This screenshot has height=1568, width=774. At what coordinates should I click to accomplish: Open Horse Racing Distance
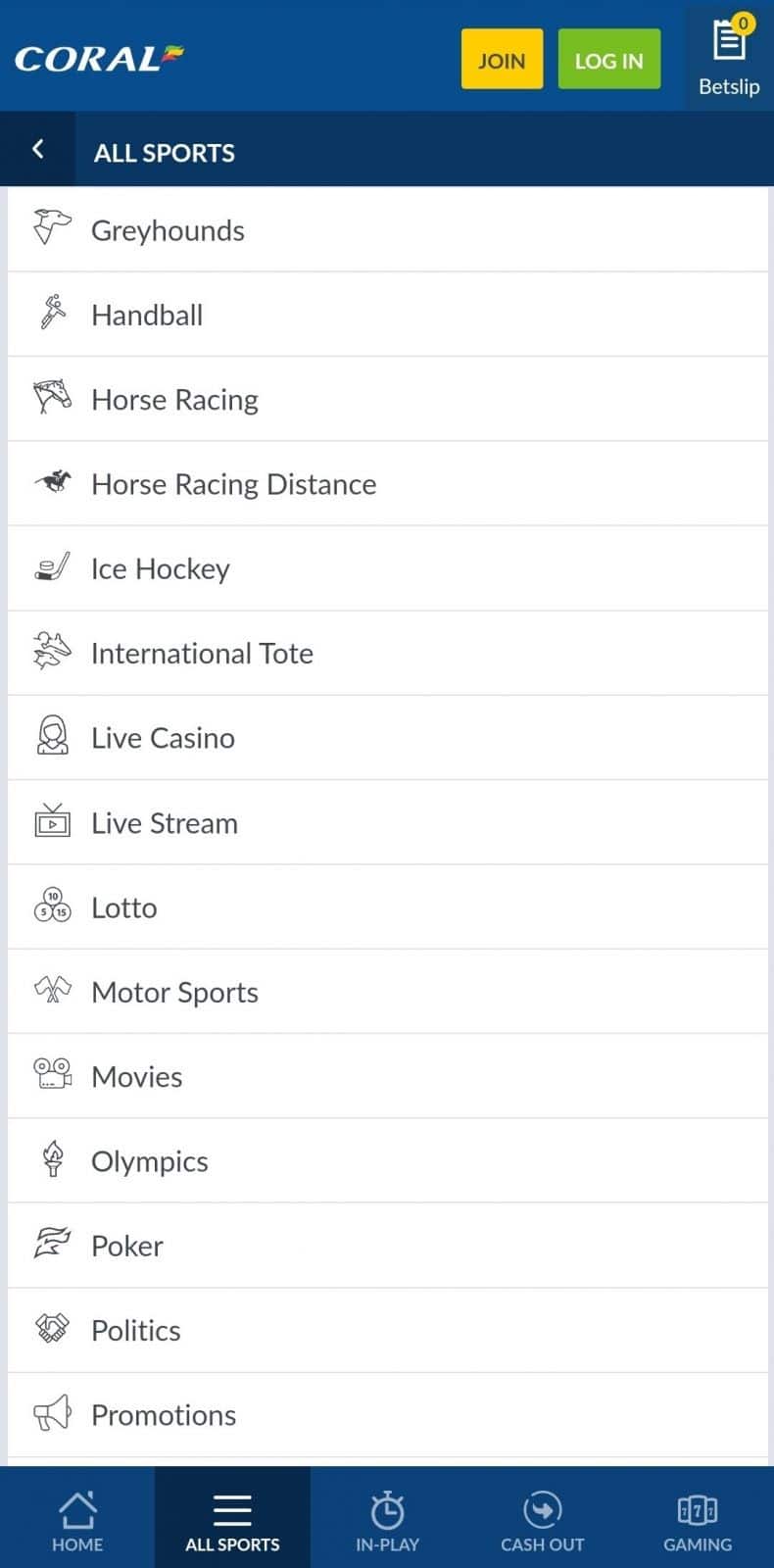388,484
